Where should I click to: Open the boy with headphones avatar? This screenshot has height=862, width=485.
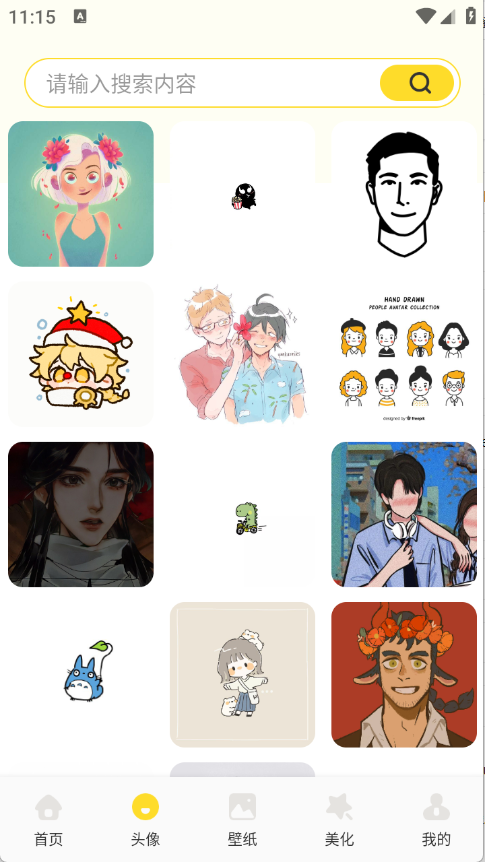point(404,515)
